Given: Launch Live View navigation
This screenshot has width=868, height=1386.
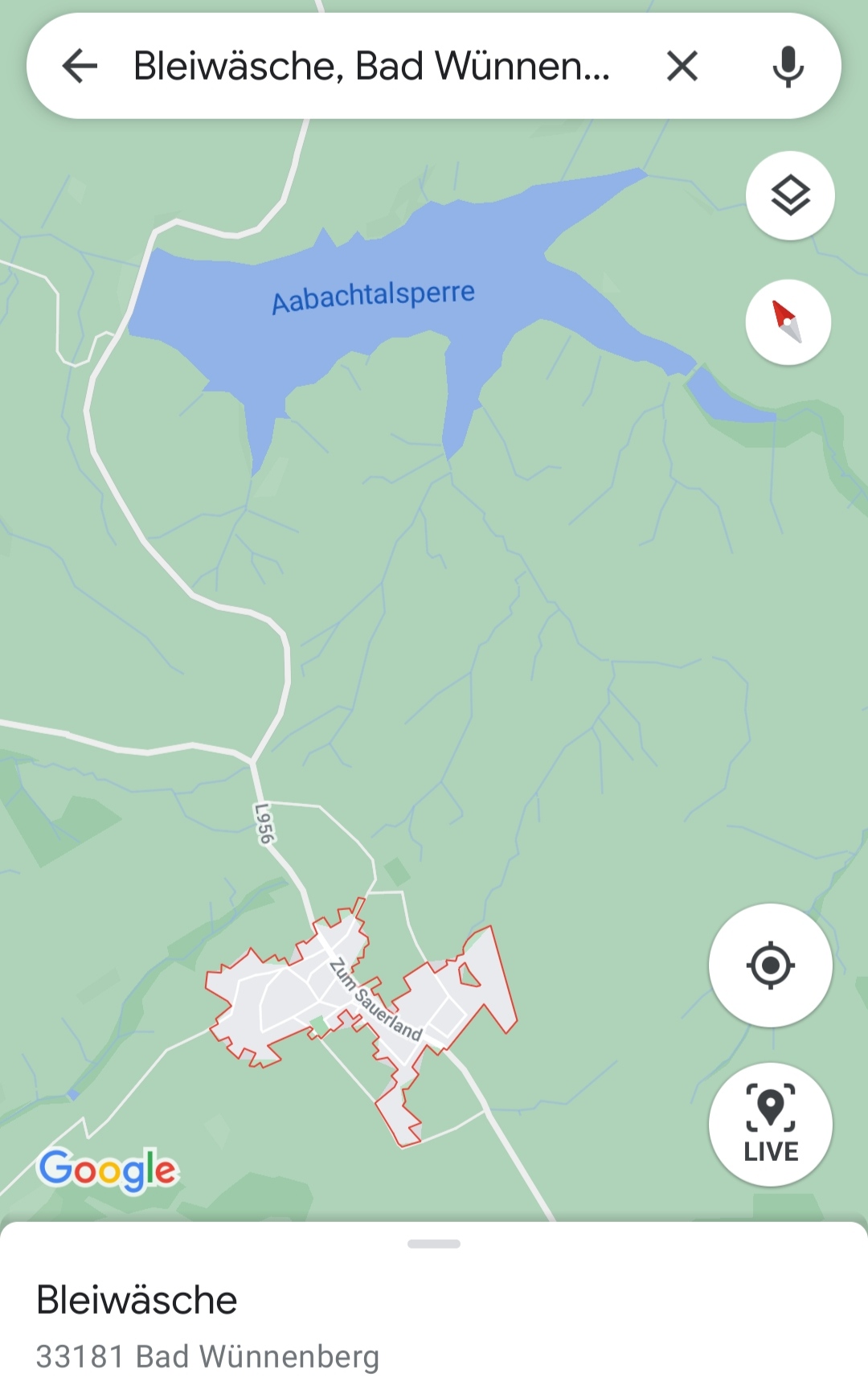Looking at the screenshot, I should coord(771,1124).
